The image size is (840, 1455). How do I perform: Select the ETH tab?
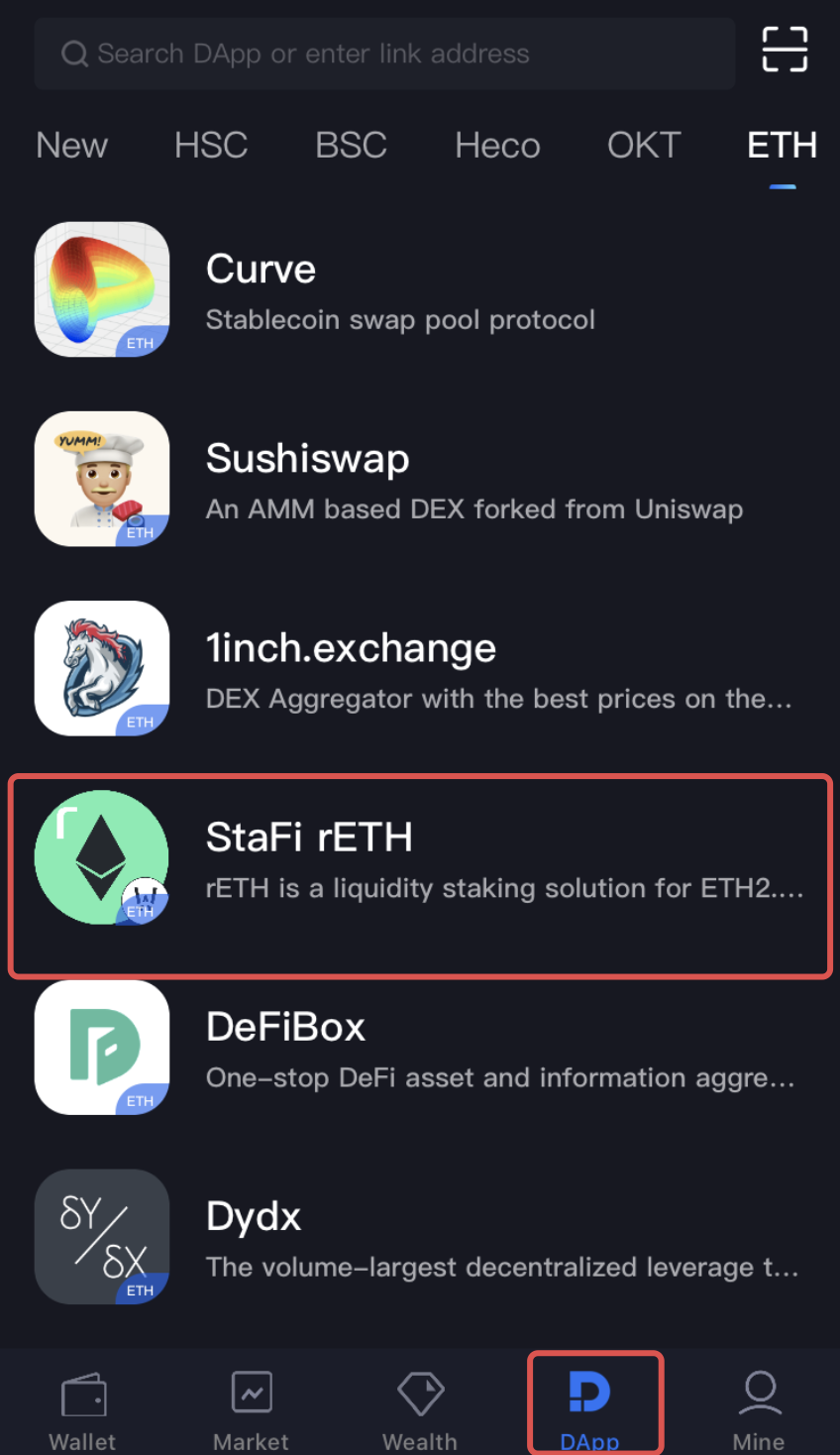tap(782, 146)
